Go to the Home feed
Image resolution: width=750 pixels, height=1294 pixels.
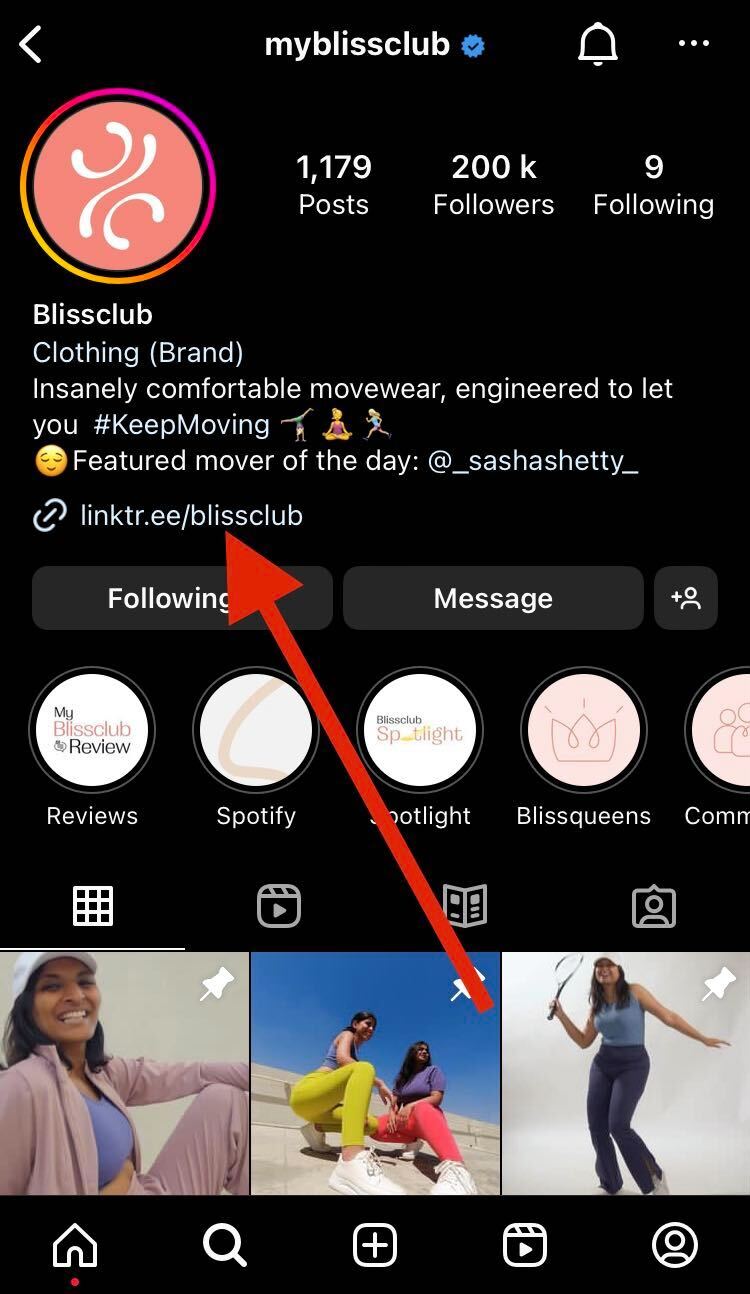[75, 1245]
